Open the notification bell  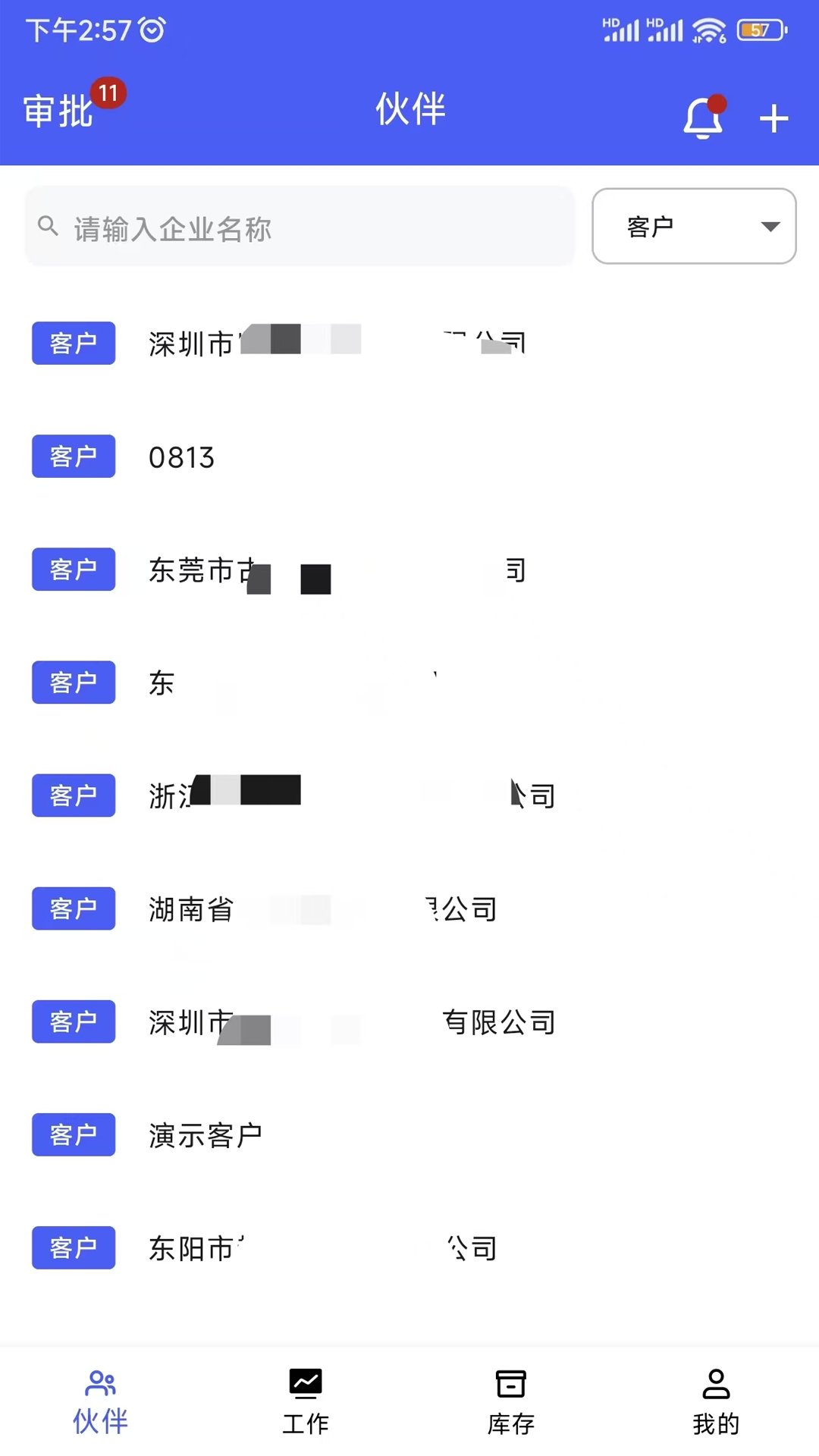point(703,118)
